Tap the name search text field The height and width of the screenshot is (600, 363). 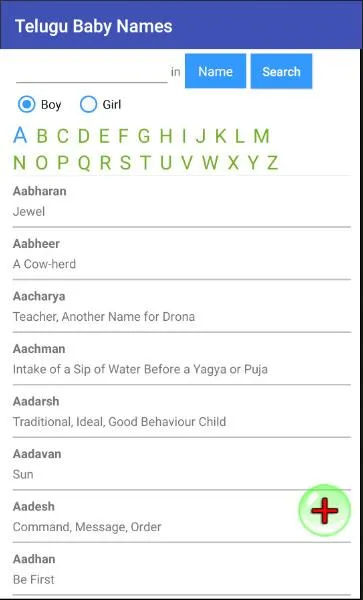92,71
